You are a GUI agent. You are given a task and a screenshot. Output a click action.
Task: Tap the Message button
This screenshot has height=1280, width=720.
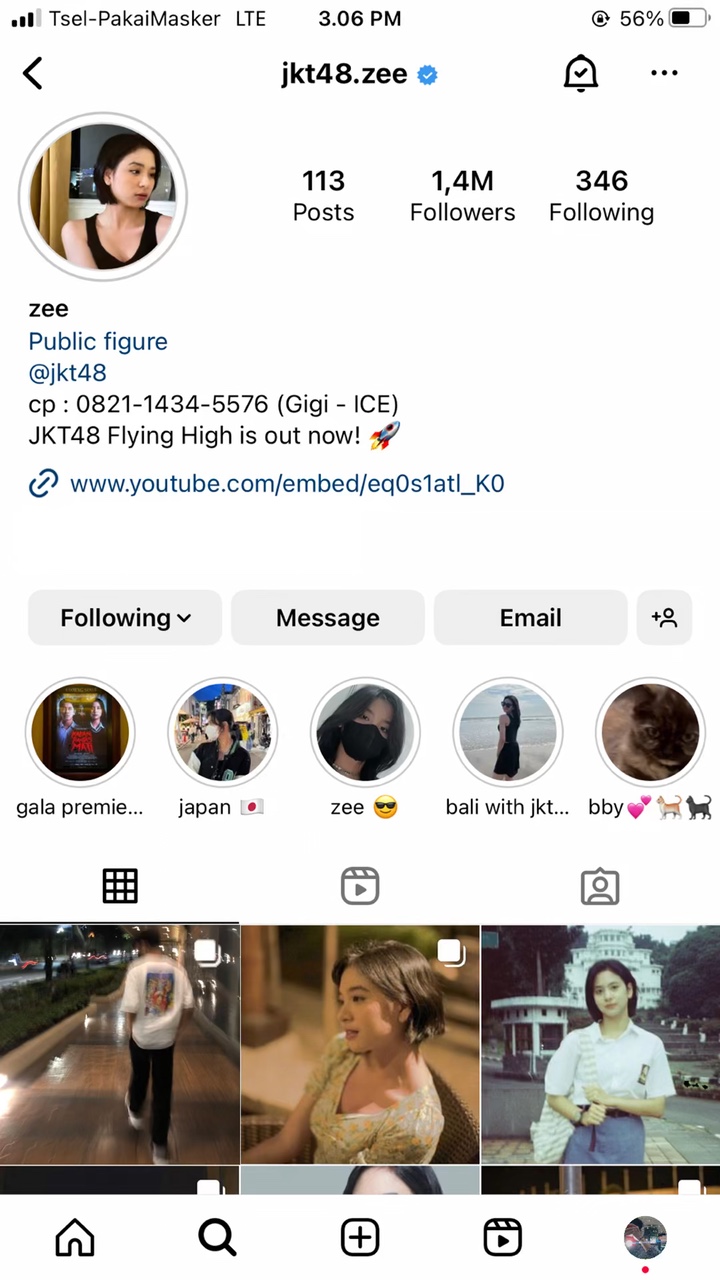pyautogui.click(x=328, y=617)
